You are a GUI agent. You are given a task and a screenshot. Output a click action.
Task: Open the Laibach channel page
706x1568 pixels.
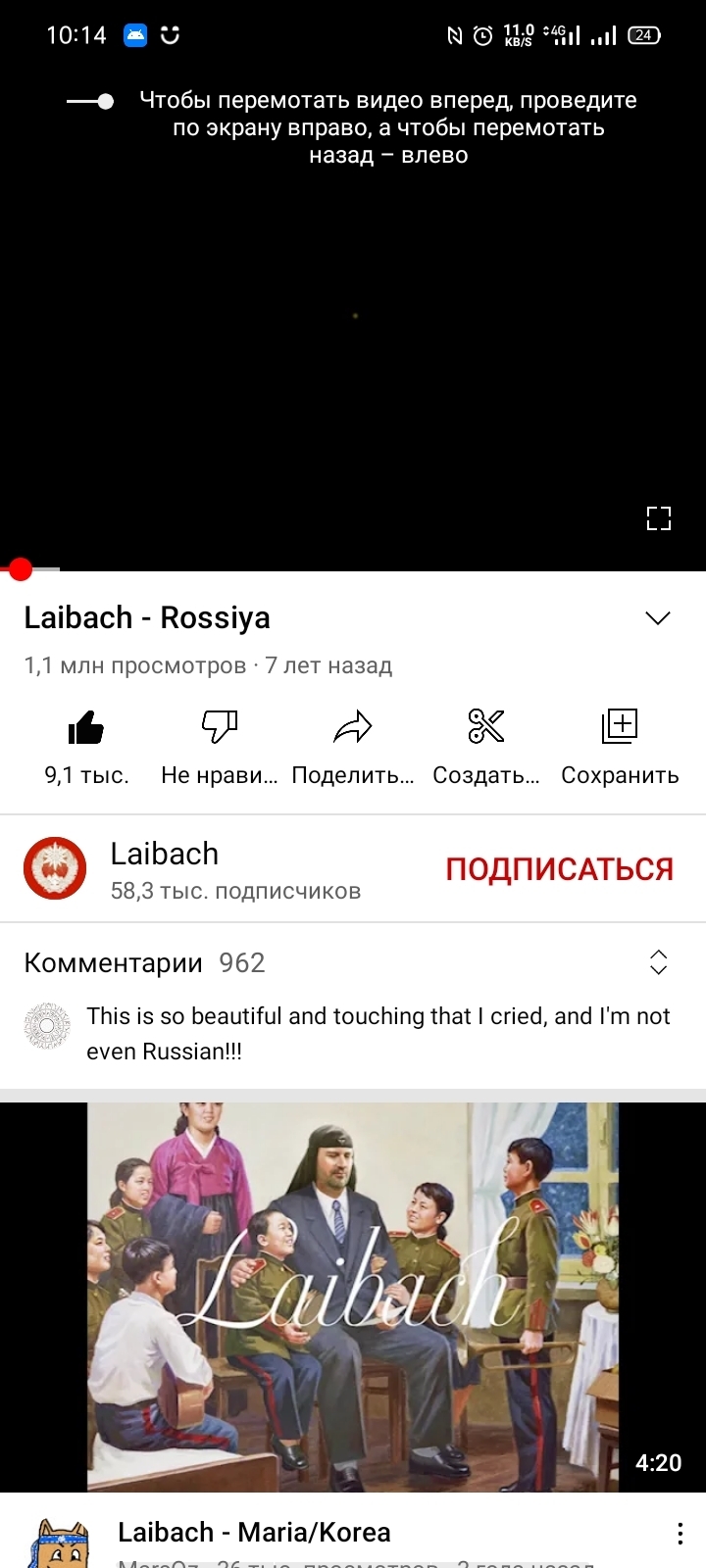pyautogui.click(x=55, y=868)
